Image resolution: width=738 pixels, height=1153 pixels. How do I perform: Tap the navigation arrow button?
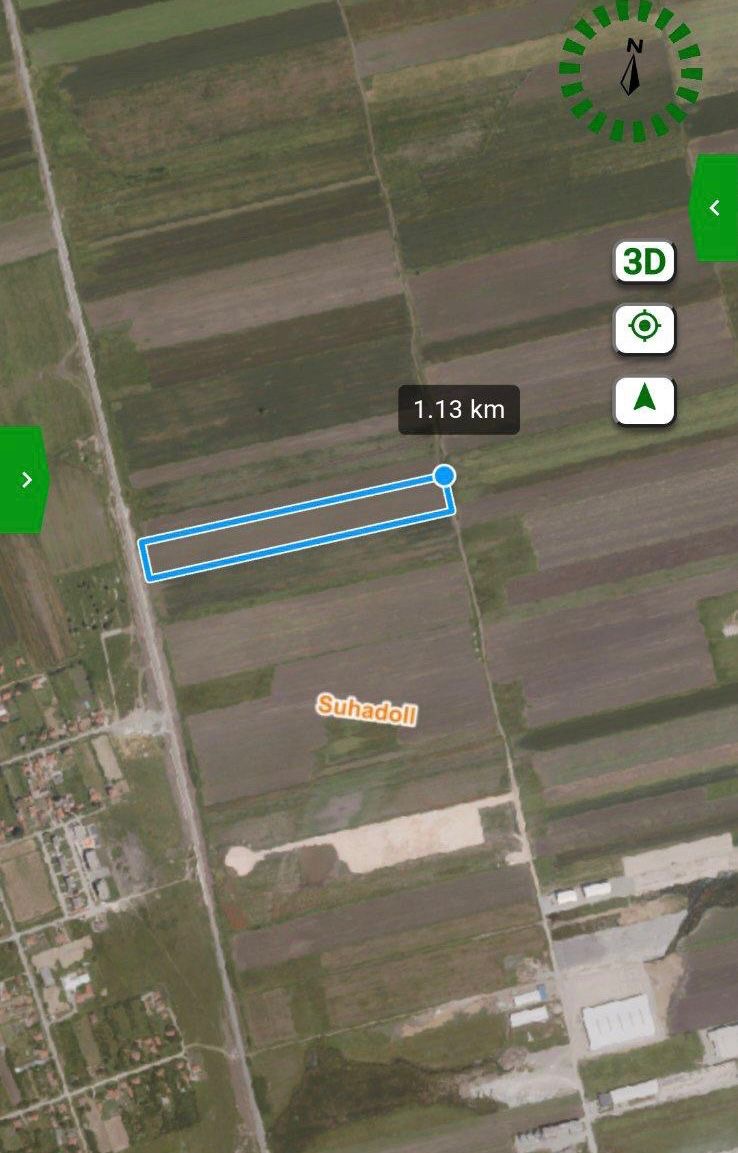644,400
